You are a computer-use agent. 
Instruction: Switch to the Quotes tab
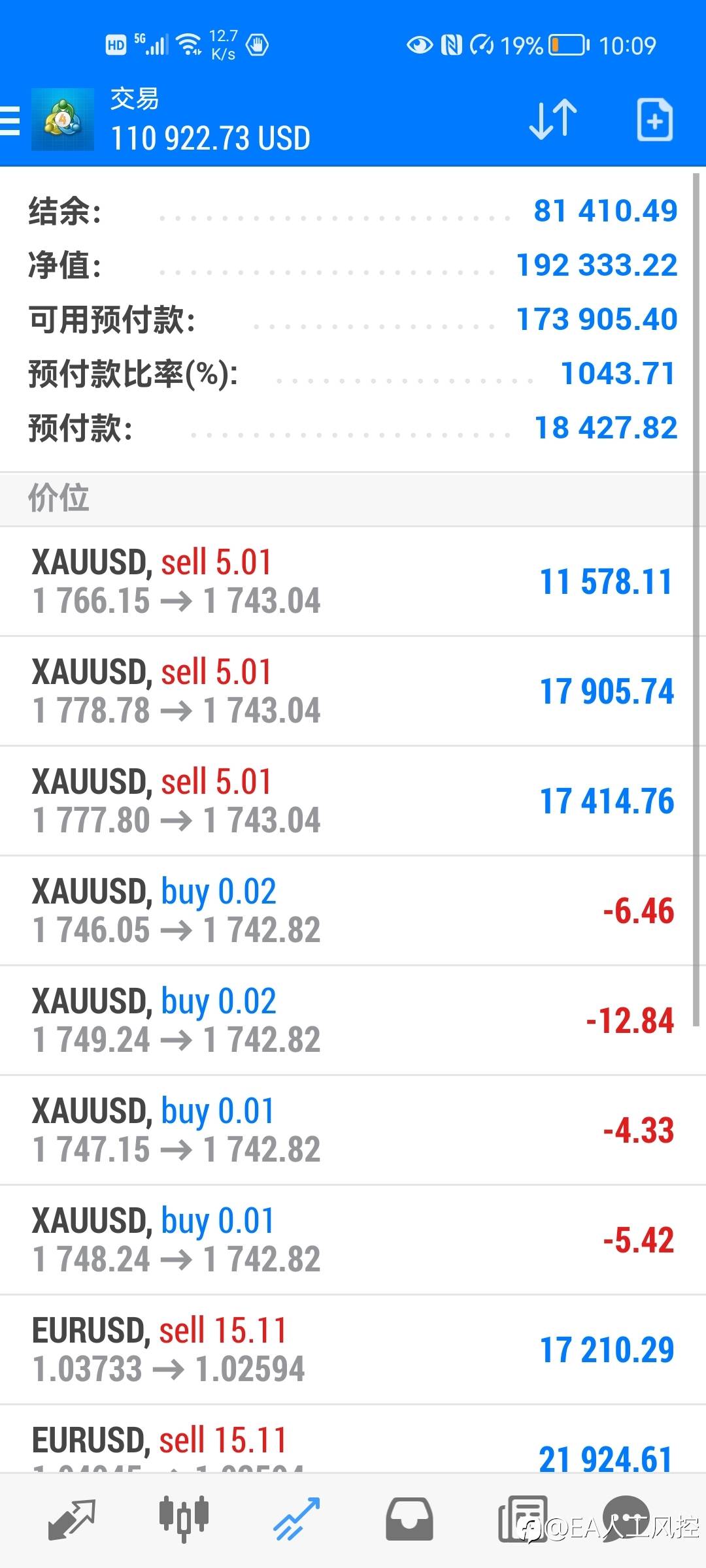(72, 1520)
